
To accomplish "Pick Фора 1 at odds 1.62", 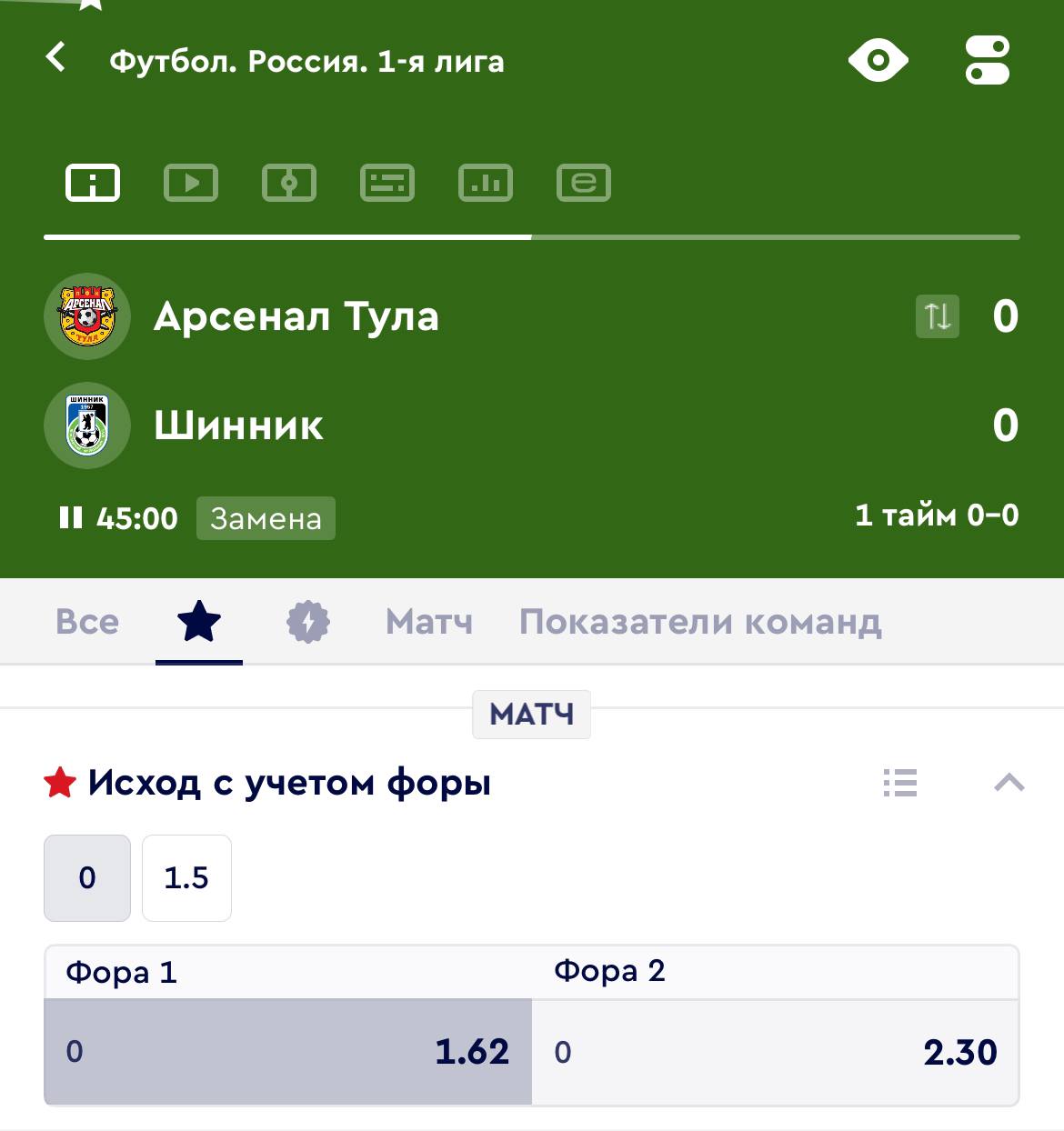I will pyautogui.click(x=287, y=1052).
